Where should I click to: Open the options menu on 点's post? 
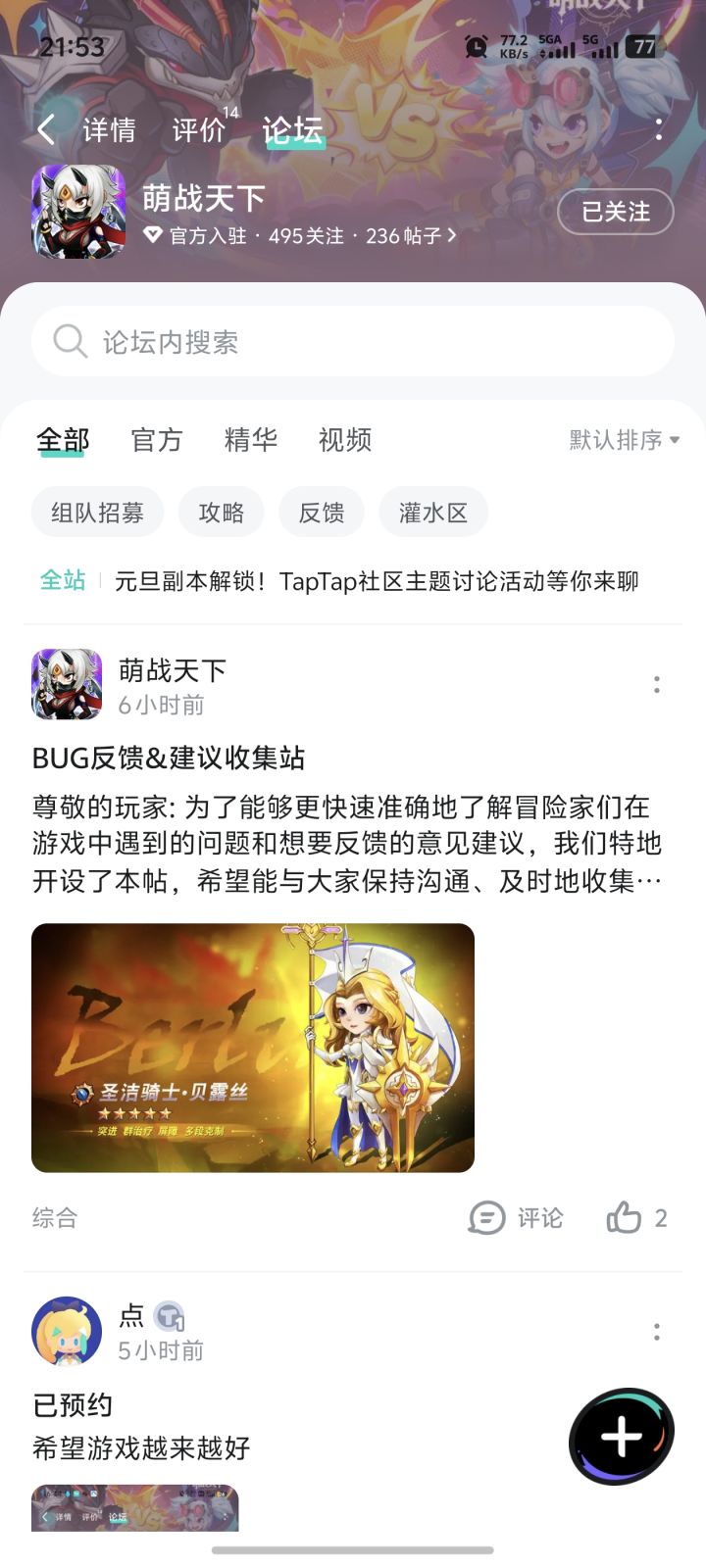tap(656, 1331)
